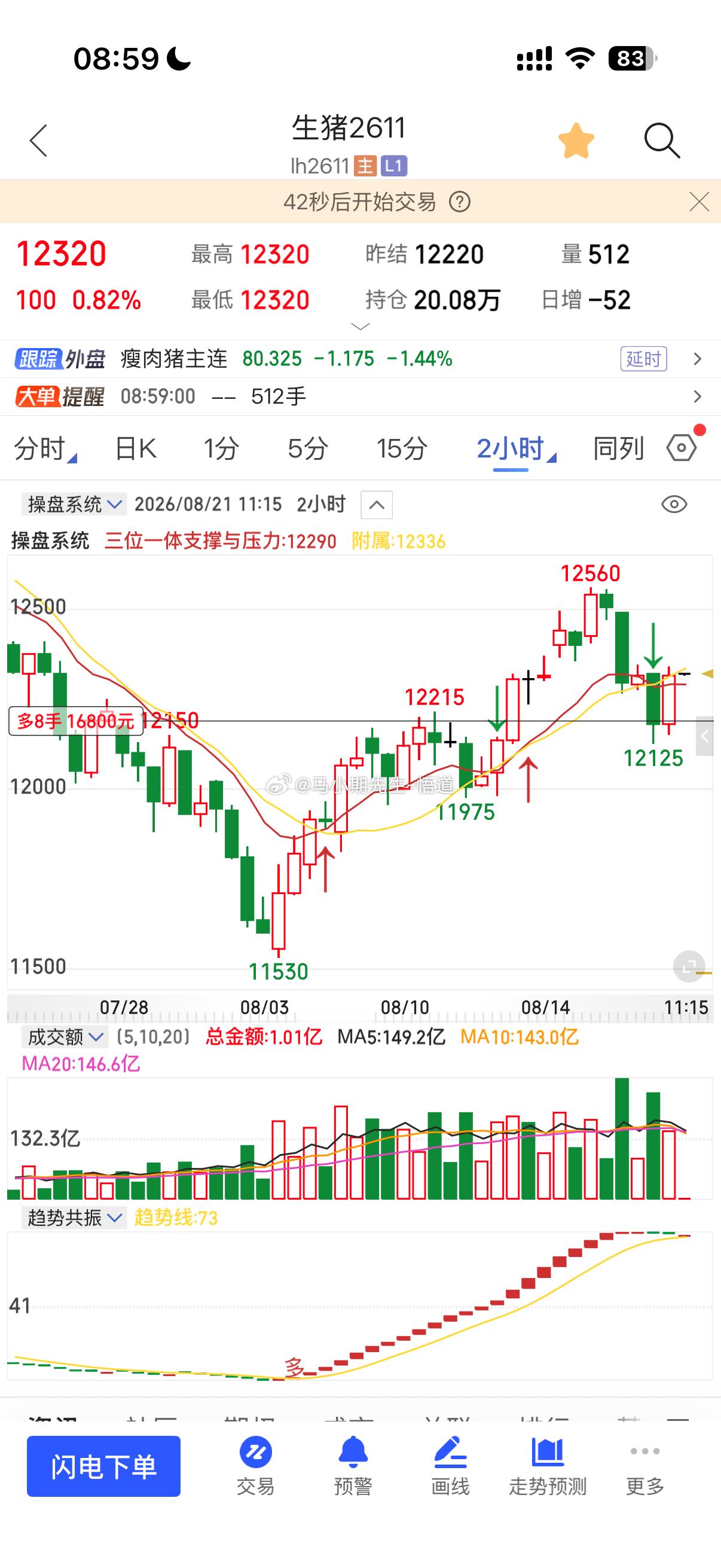Open the 操盘系统 indicator dropdown
This screenshot has width=721, height=1568.
click(74, 505)
